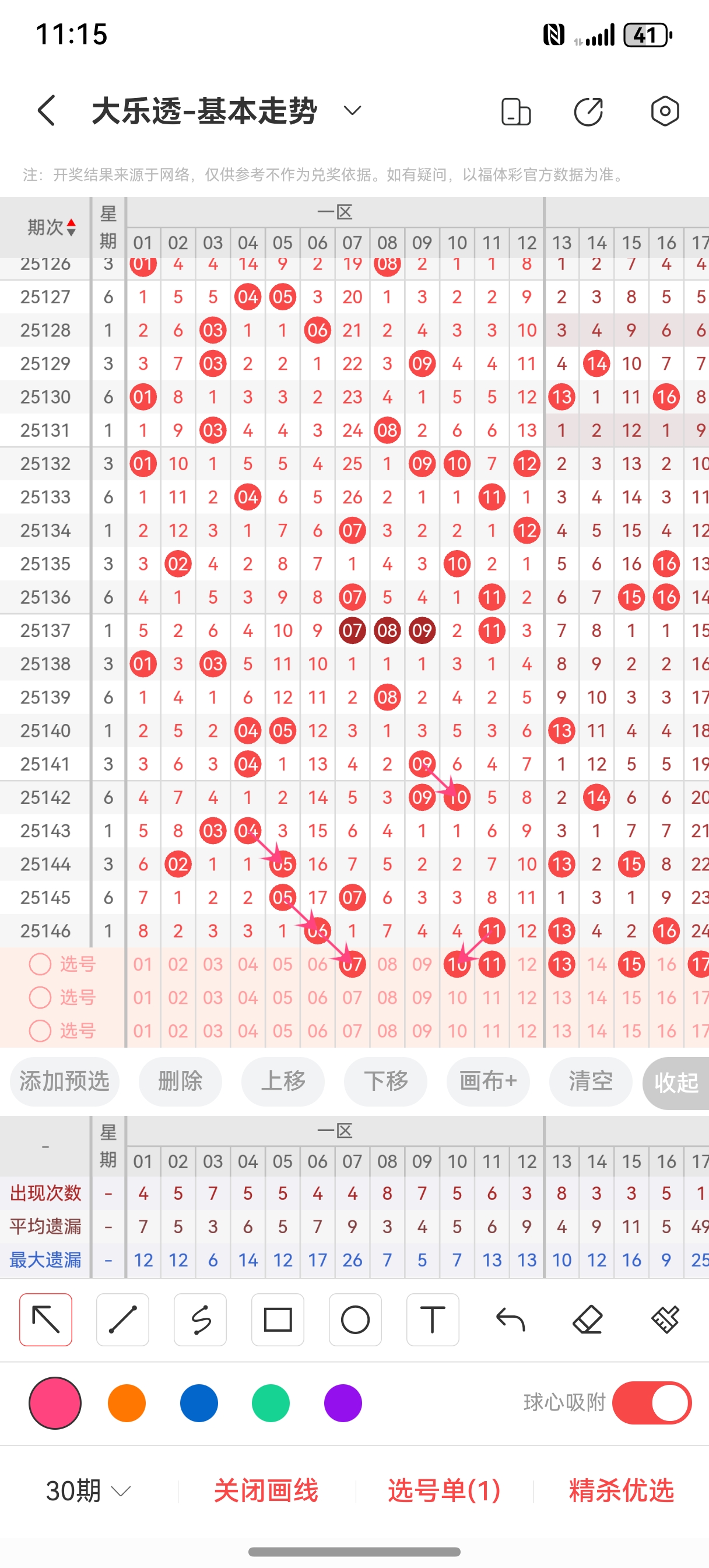Activate the text annotation tool

(433, 1319)
